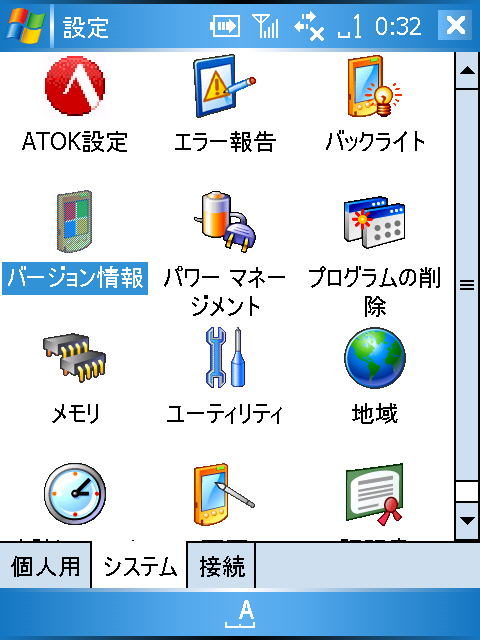Open the Windows Start menu

coord(25,25)
